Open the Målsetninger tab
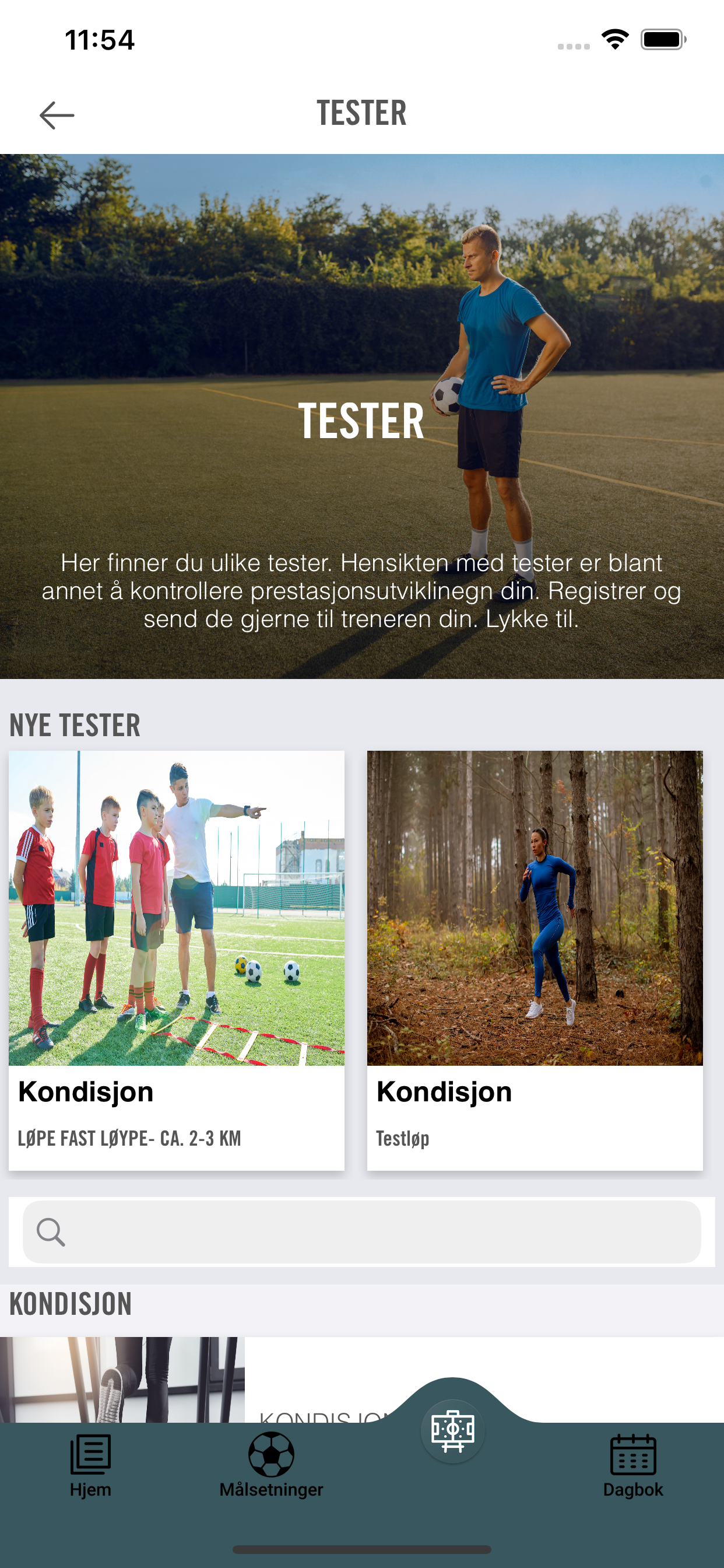Viewport: 724px width, 1568px height. click(270, 1465)
